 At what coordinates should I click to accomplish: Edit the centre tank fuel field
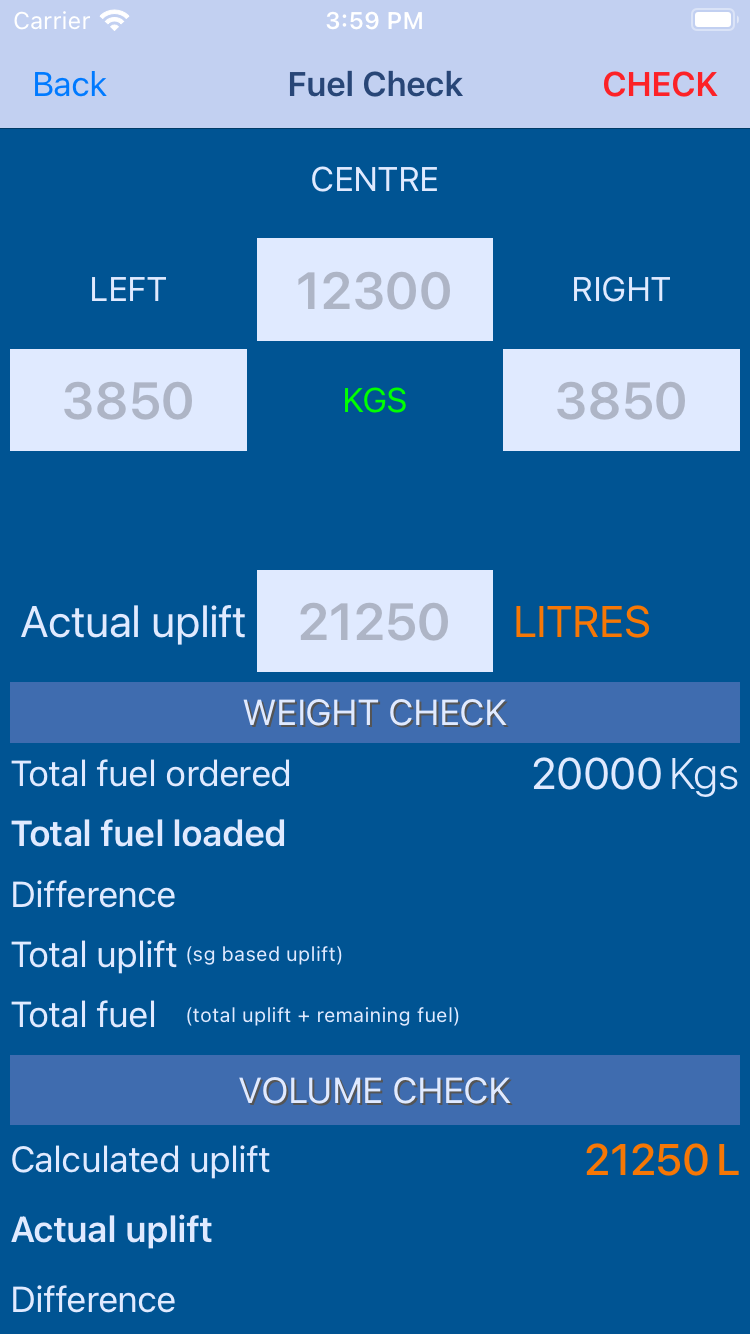(374, 290)
